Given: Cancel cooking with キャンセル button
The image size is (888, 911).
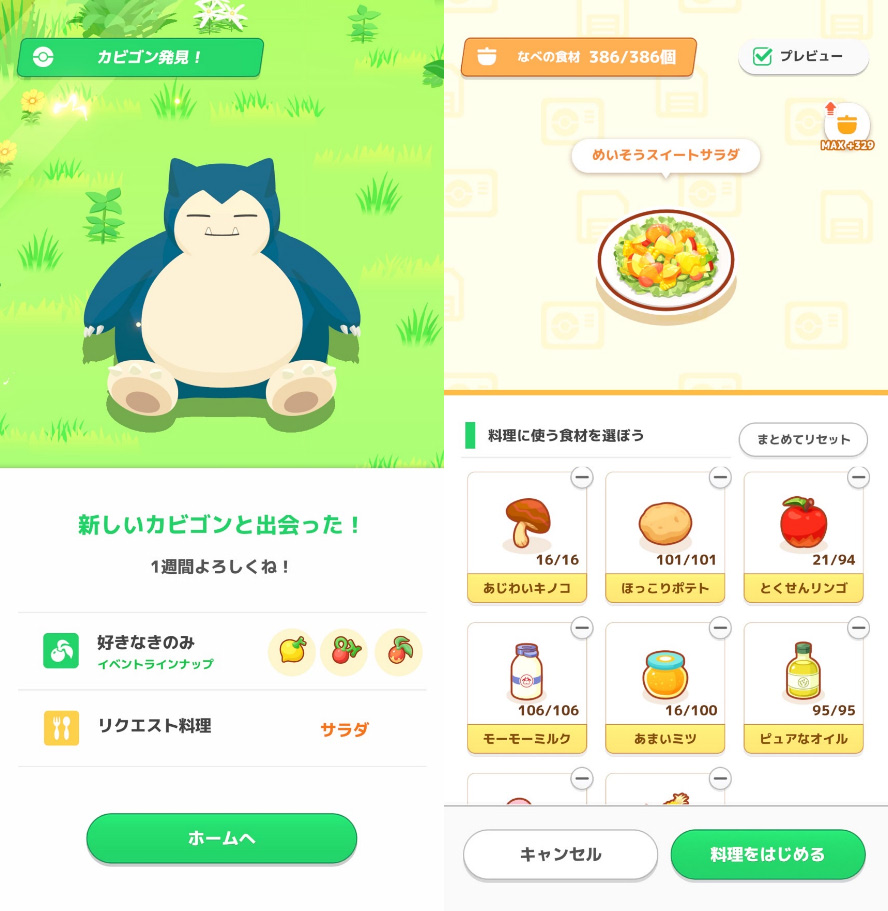Looking at the screenshot, I should (560, 854).
